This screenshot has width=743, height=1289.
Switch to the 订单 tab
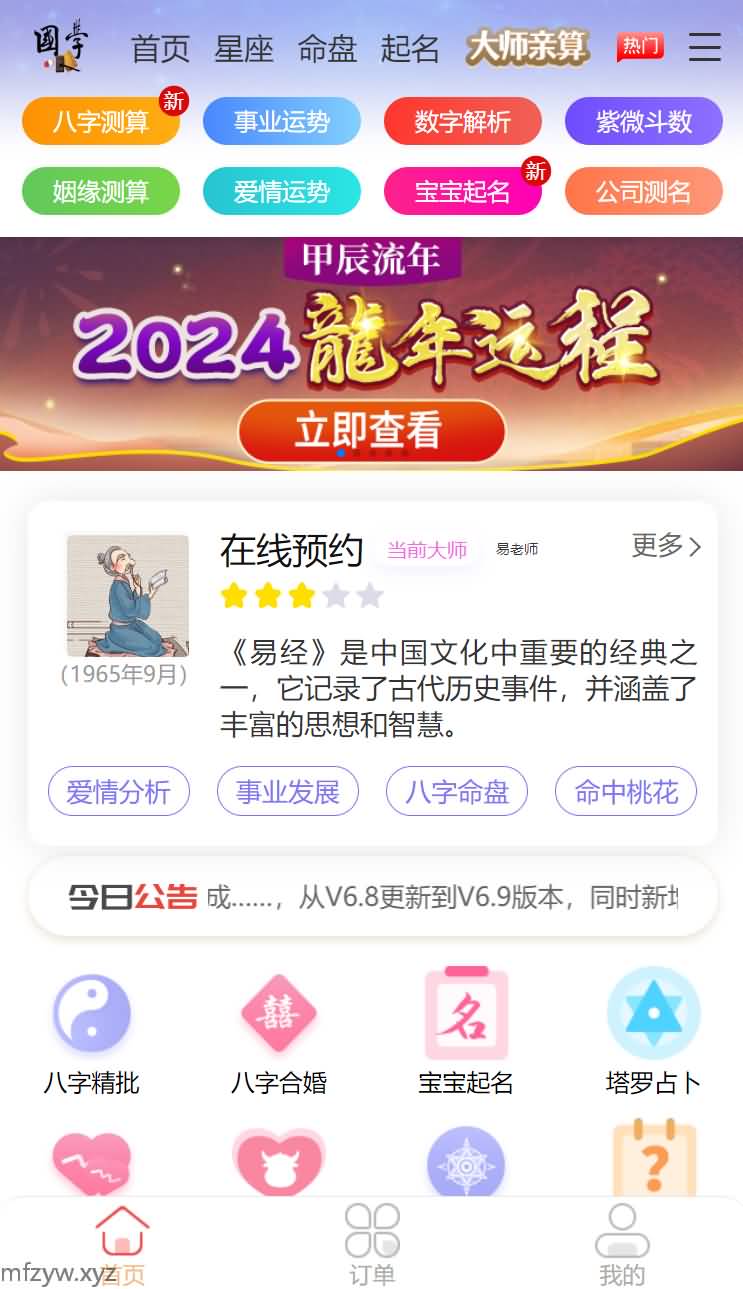point(372,1246)
